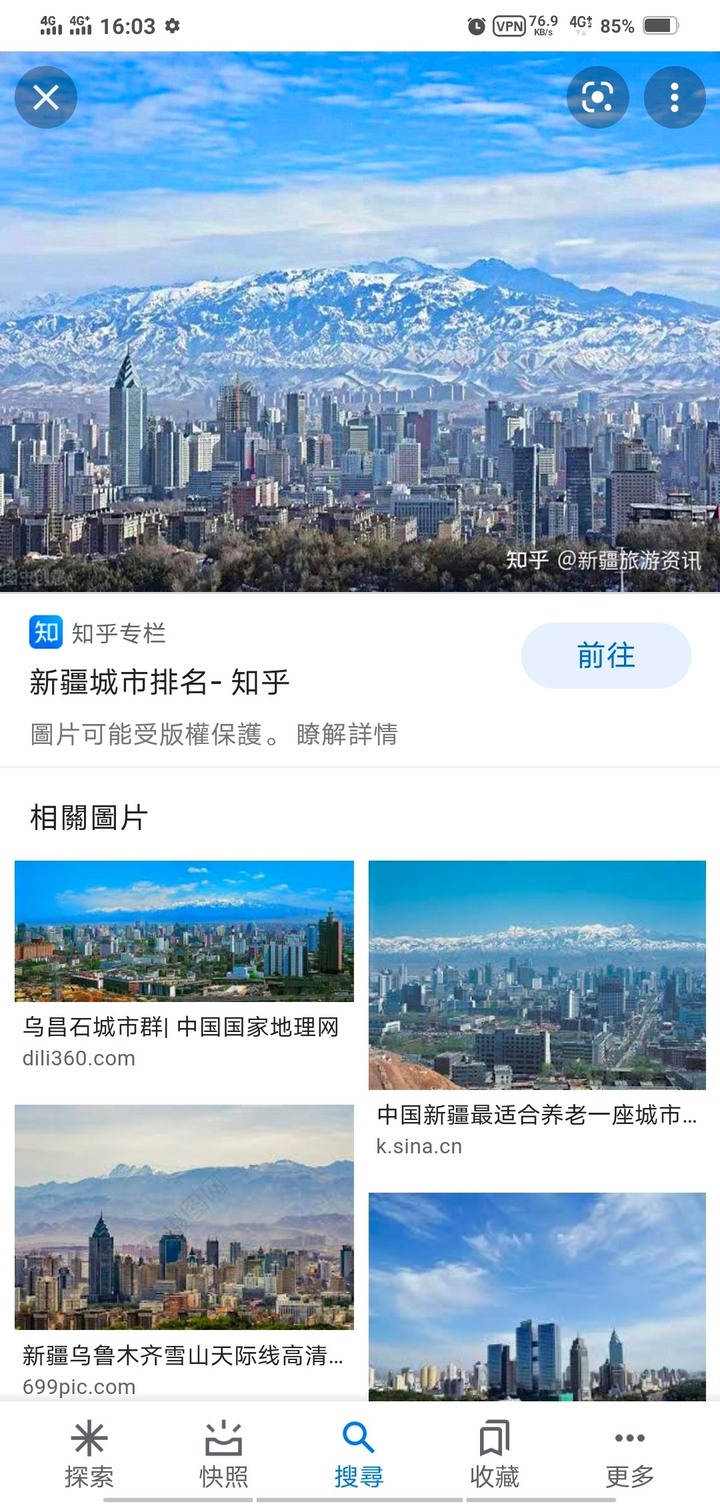Open the 乌昌石城市群 related image
Screen dimensions: 720x1504
coord(184,931)
